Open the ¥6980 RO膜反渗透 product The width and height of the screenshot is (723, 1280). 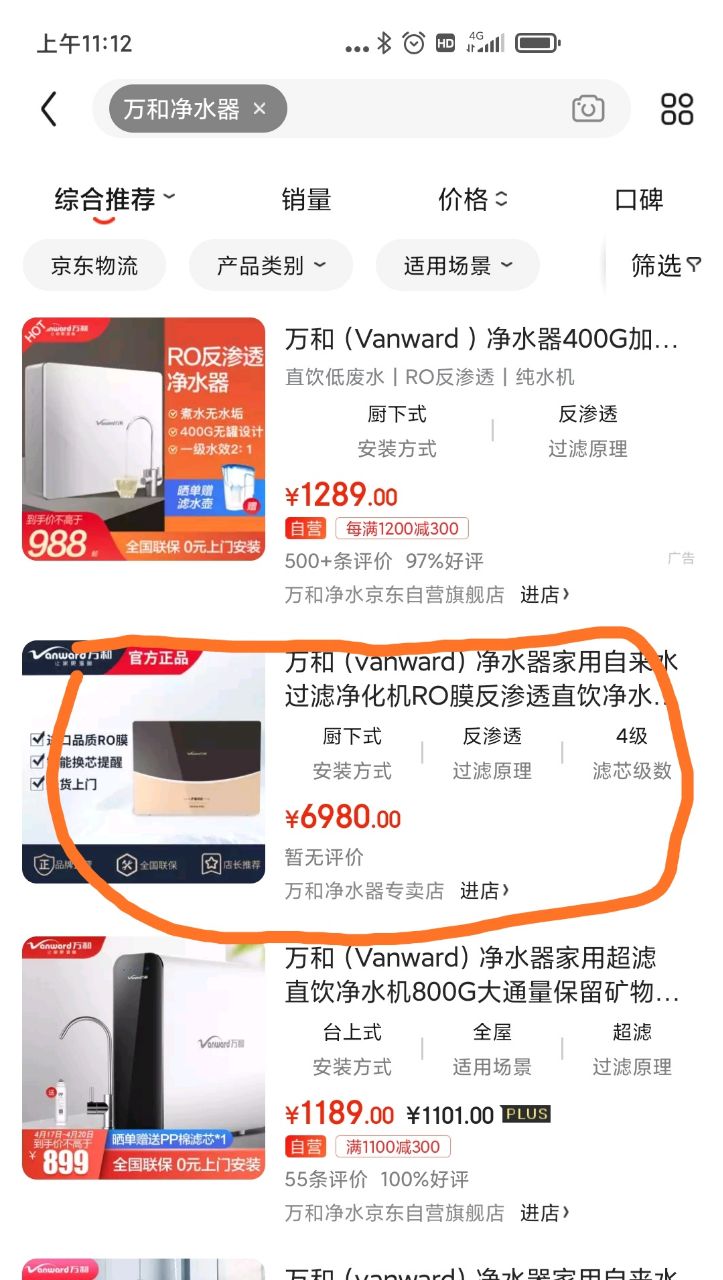tap(481, 678)
